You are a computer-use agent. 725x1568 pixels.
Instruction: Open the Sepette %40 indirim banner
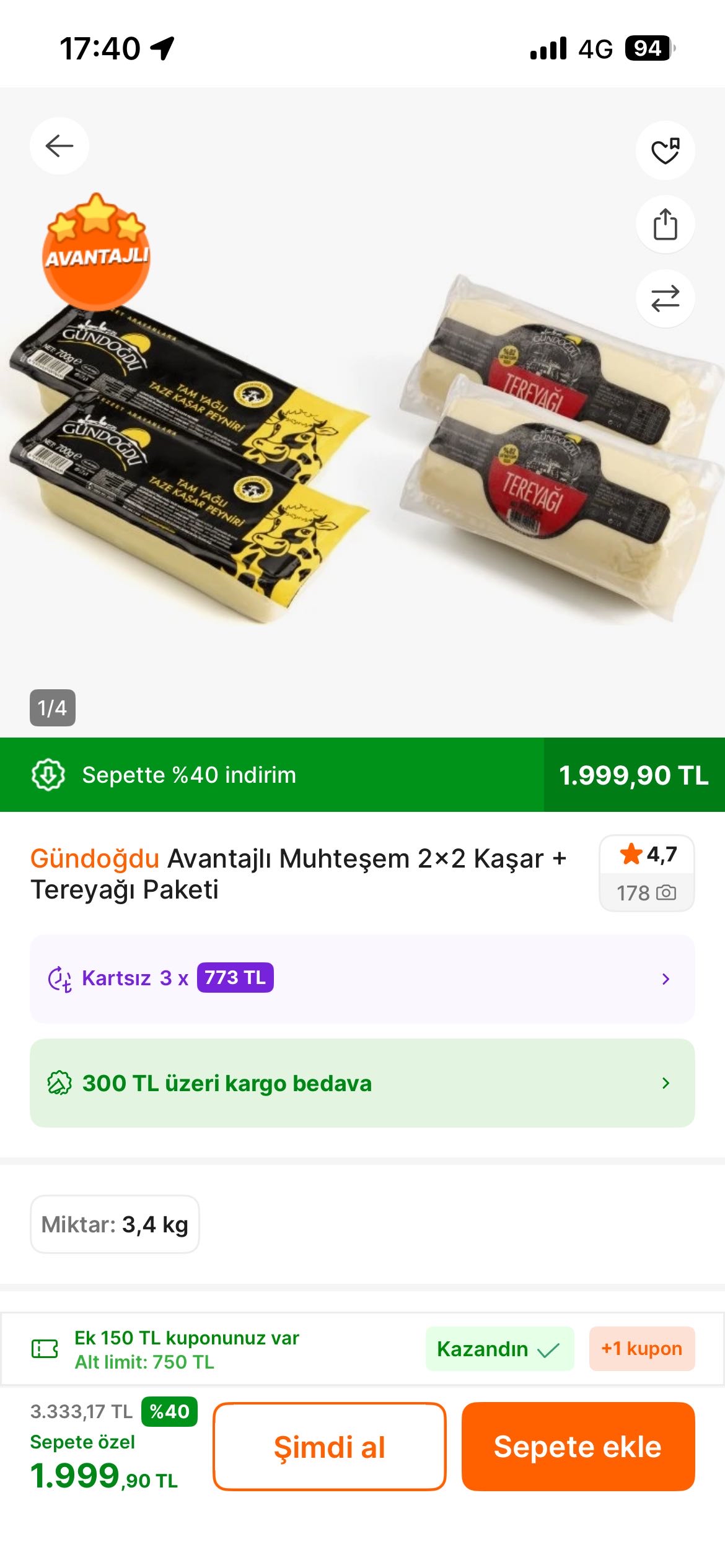point(271,775)
